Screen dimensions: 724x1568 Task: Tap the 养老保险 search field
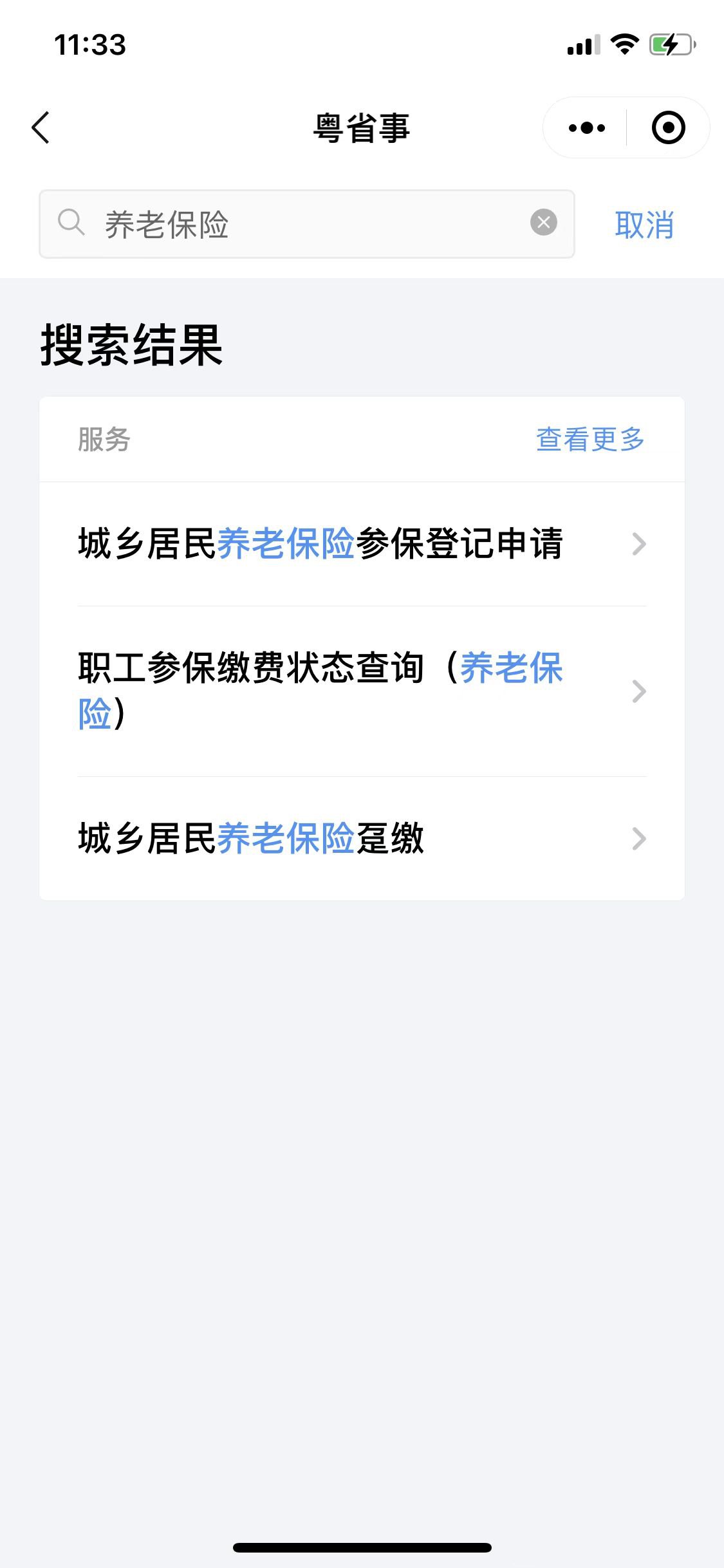pyautogui.click(x=302, y=224)
